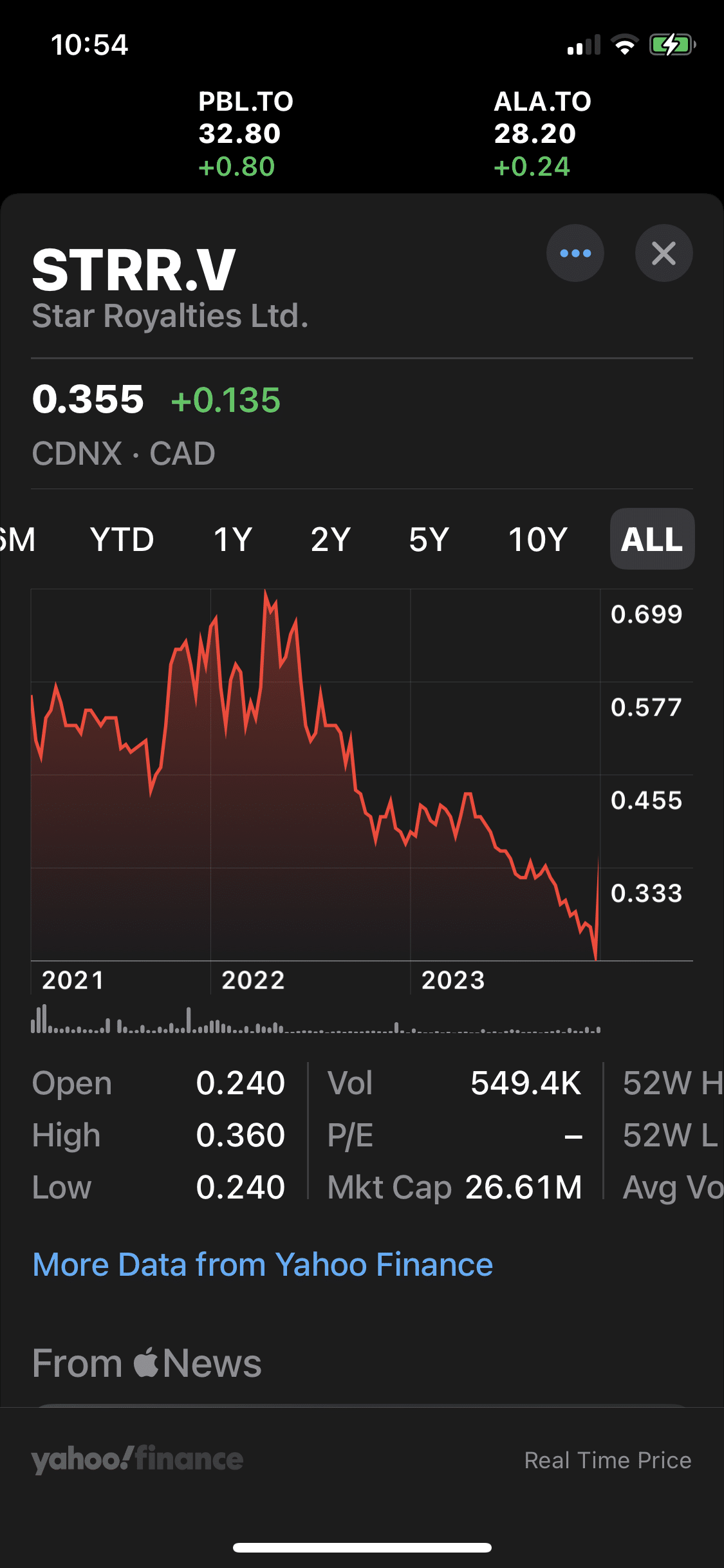The width and height of the screenshot is (724, 1568).
Task: Select the 1Y chart range
Action: [232, 539]
